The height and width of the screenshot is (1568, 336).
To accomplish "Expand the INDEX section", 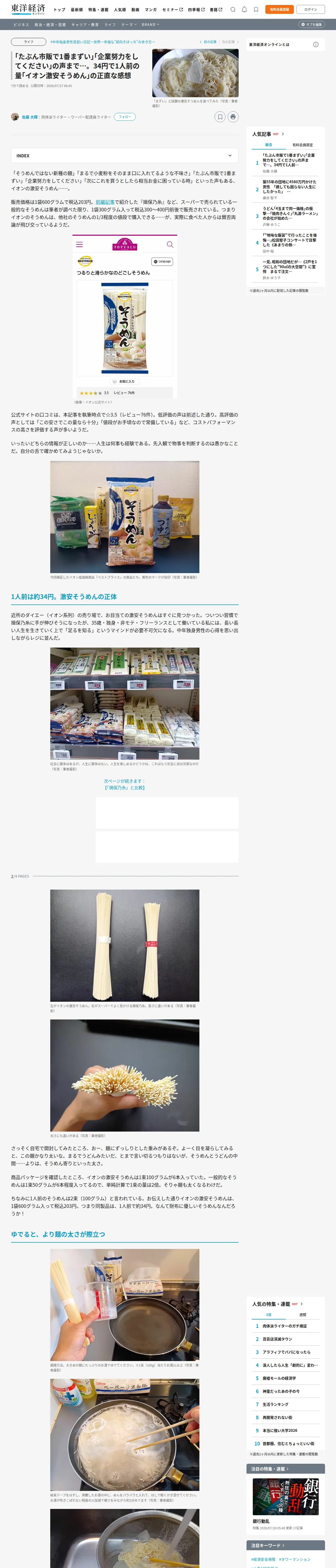I will tap(124, 156).
